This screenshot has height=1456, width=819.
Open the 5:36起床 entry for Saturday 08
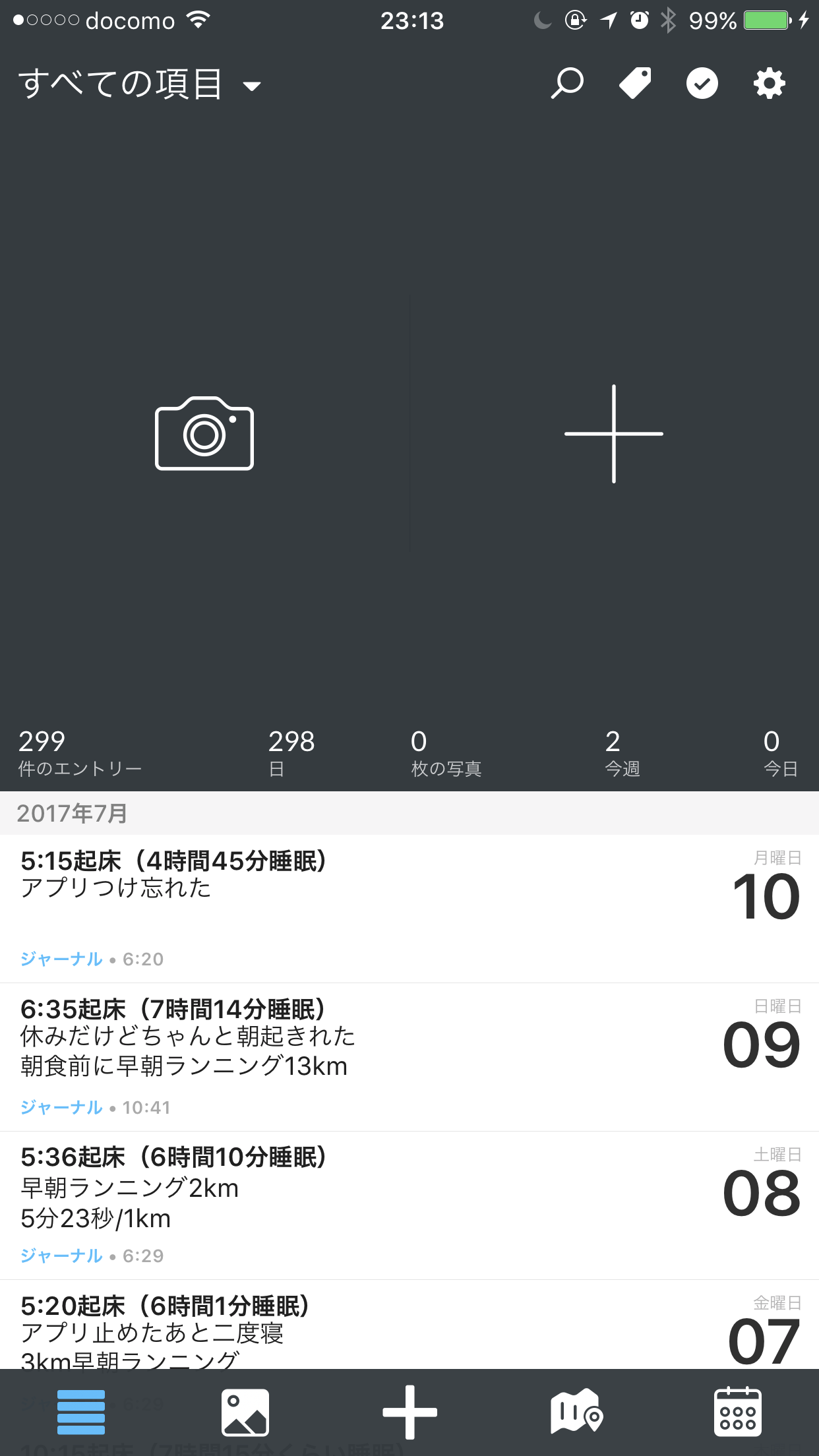409,1205
